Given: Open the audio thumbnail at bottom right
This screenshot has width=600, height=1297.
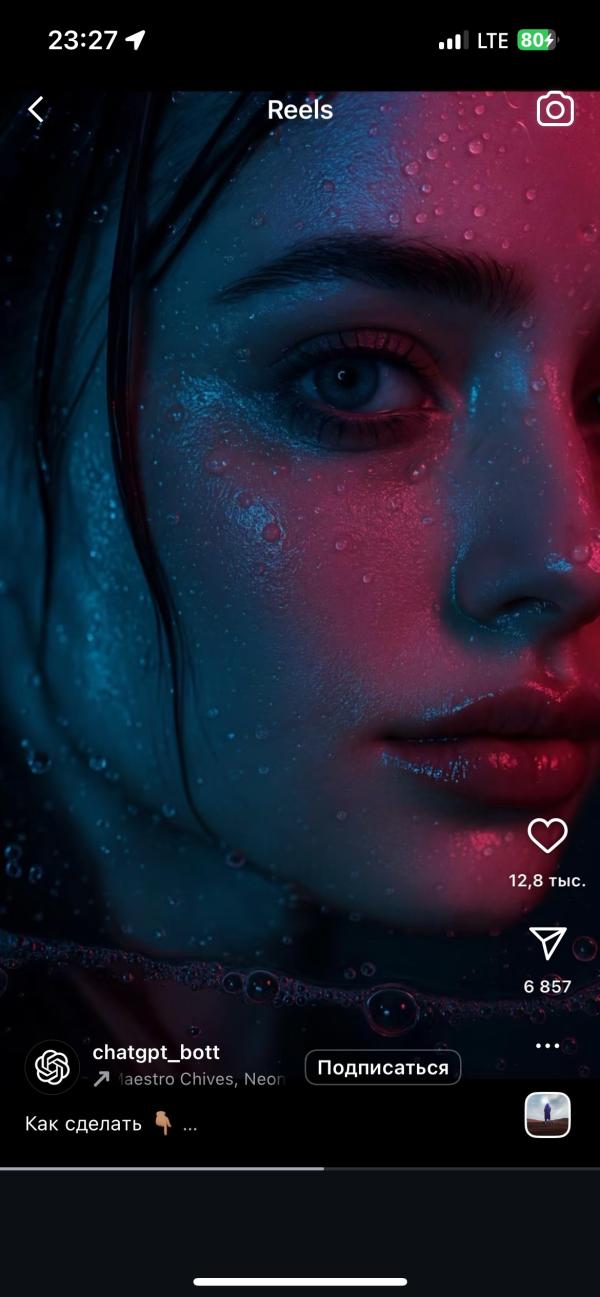Looking at the screenshot, I should [x=547, y=1115].
